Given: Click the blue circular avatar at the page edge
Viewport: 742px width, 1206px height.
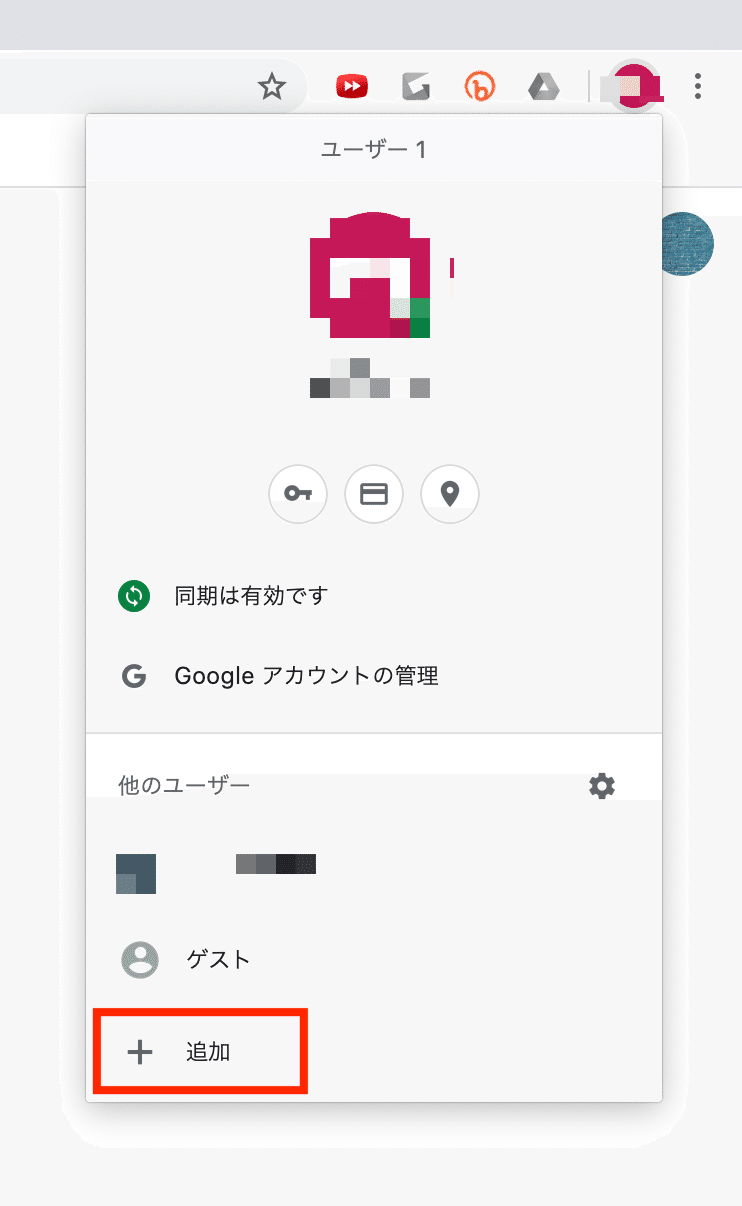Looking at the screenshot, I should click(x=686, y=245).
